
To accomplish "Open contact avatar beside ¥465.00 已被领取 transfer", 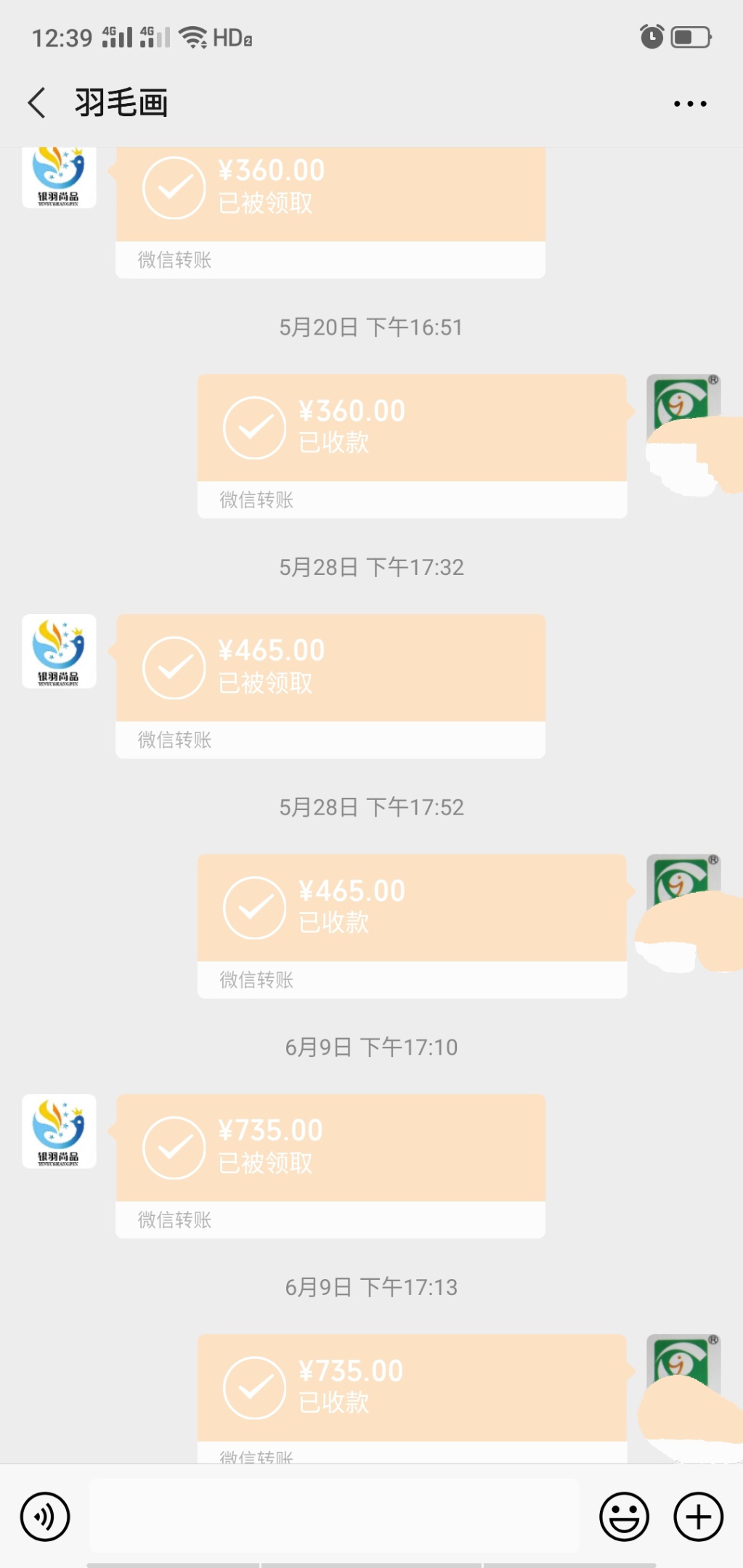I will 59,651.
